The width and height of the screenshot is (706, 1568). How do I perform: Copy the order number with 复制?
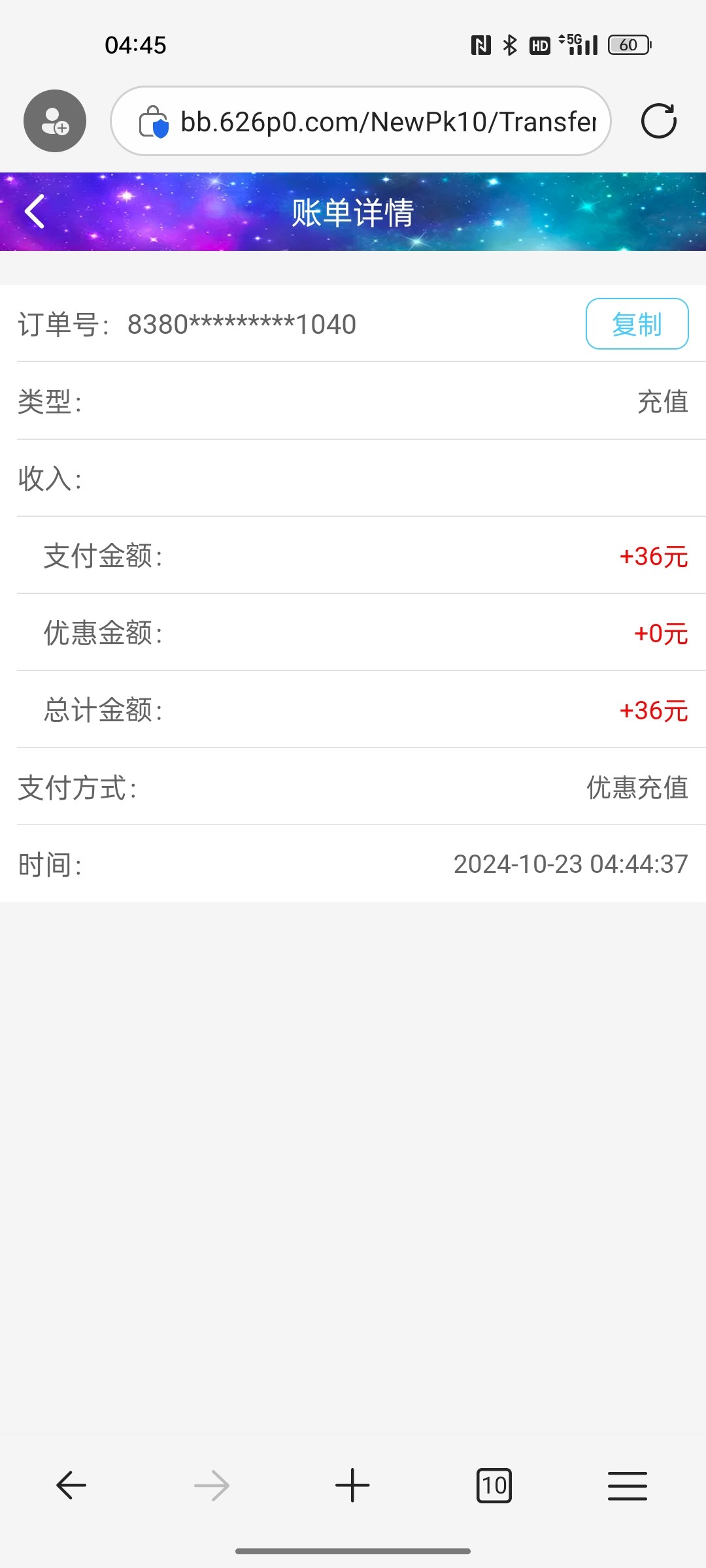point(637,324)
